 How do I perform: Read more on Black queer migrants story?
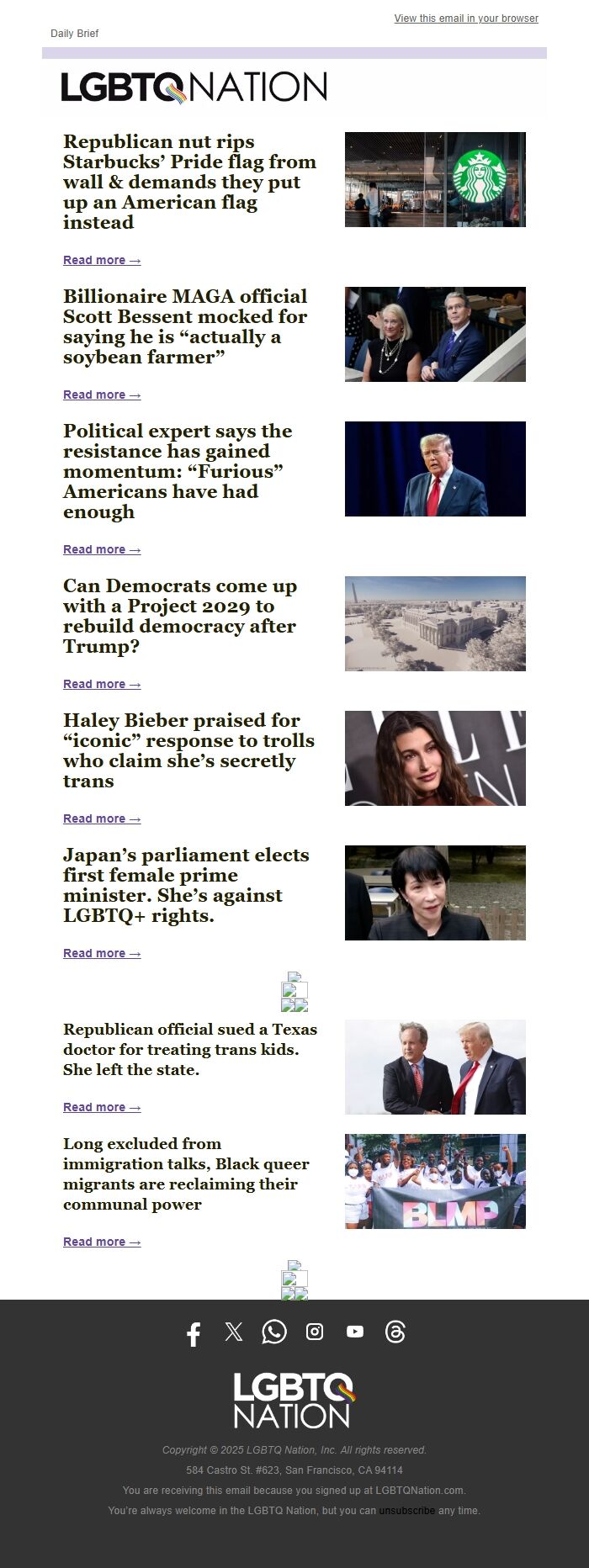pyautogui.click(x=102, y=1242)
